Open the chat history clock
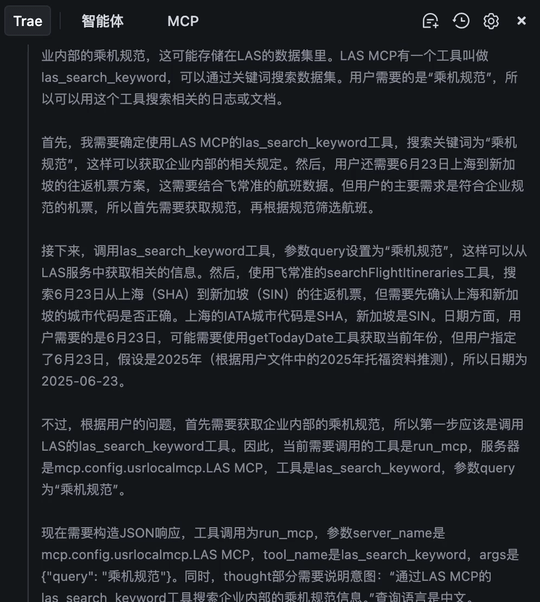This screenshot has width=540, height=602. [x=461, y=21]
